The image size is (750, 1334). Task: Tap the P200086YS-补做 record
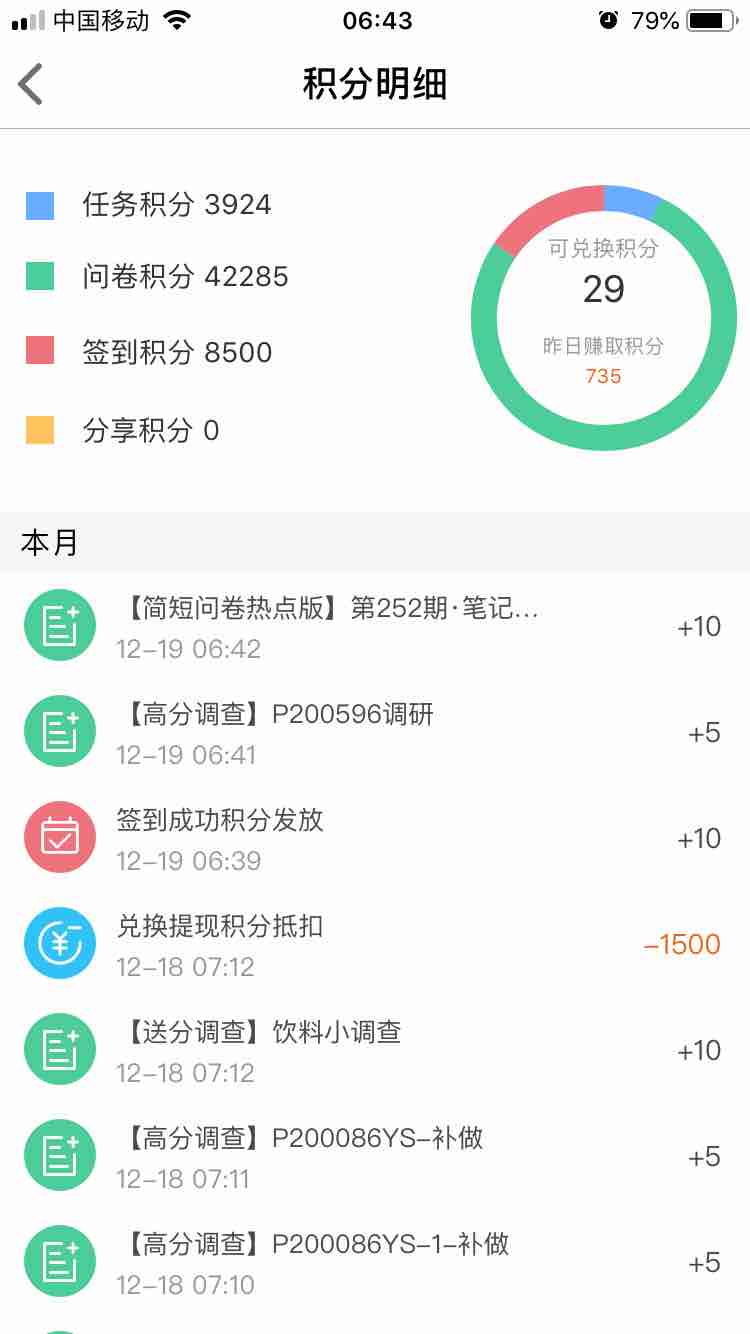(x=375, y=1156)
